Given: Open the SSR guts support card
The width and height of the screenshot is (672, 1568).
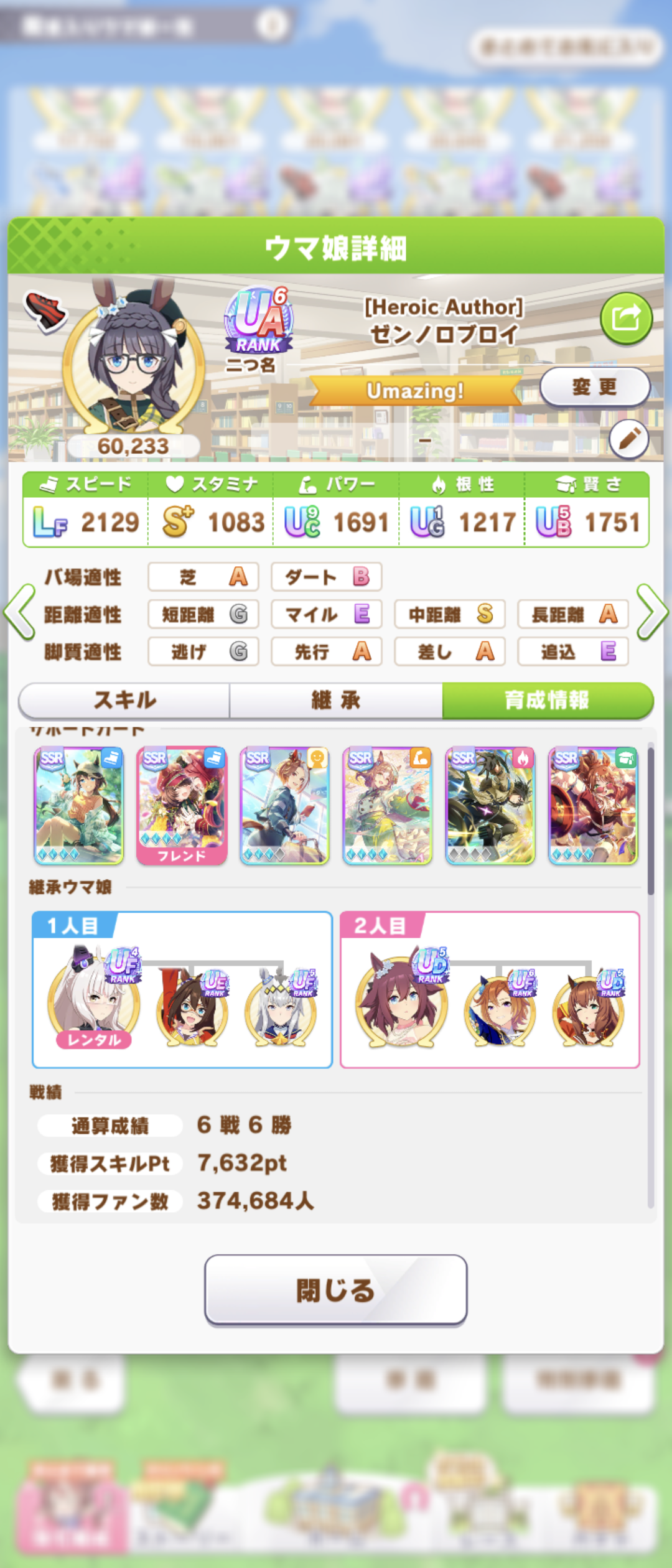Looking at the screenshot, I should pos(490,806).
